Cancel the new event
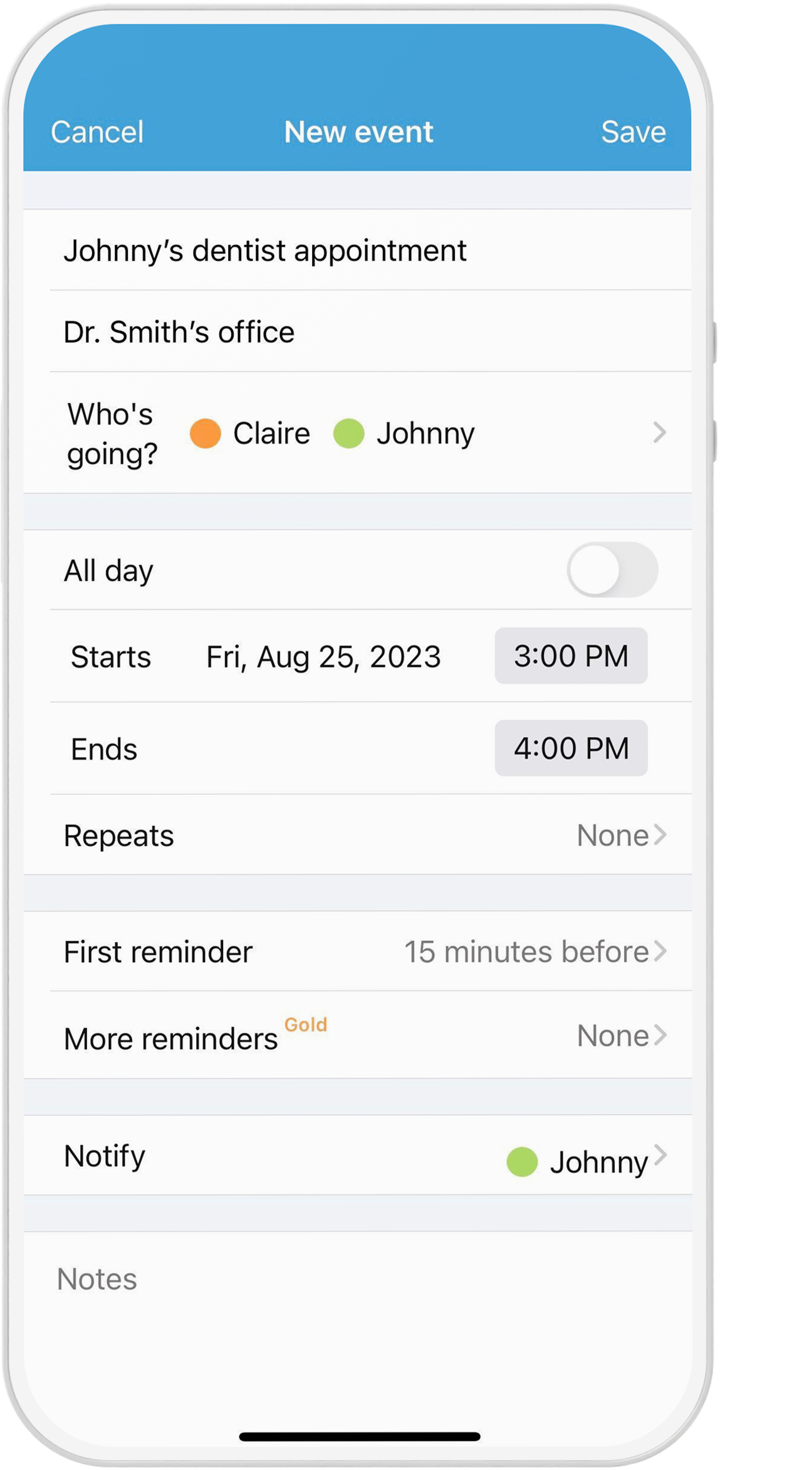Viewport: 812px width, 1470px height. click(97, 132)
